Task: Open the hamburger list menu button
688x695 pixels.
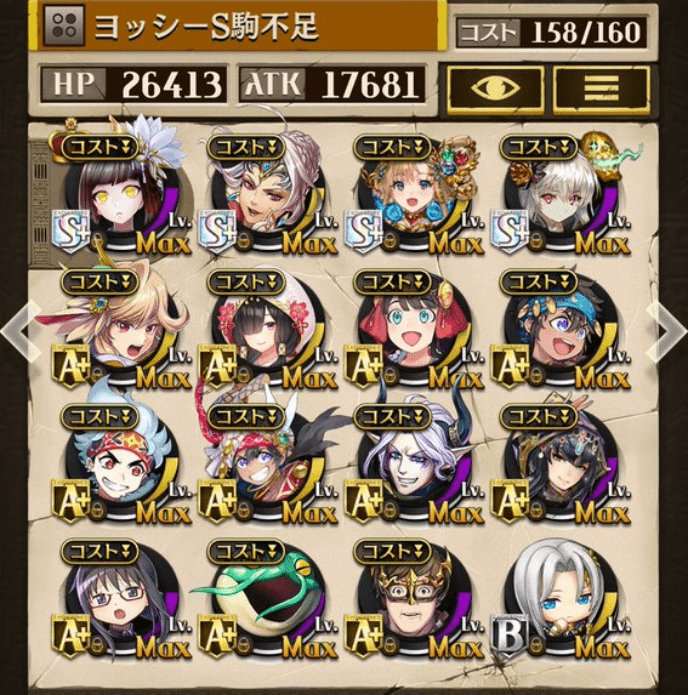Action: (601, 88)
